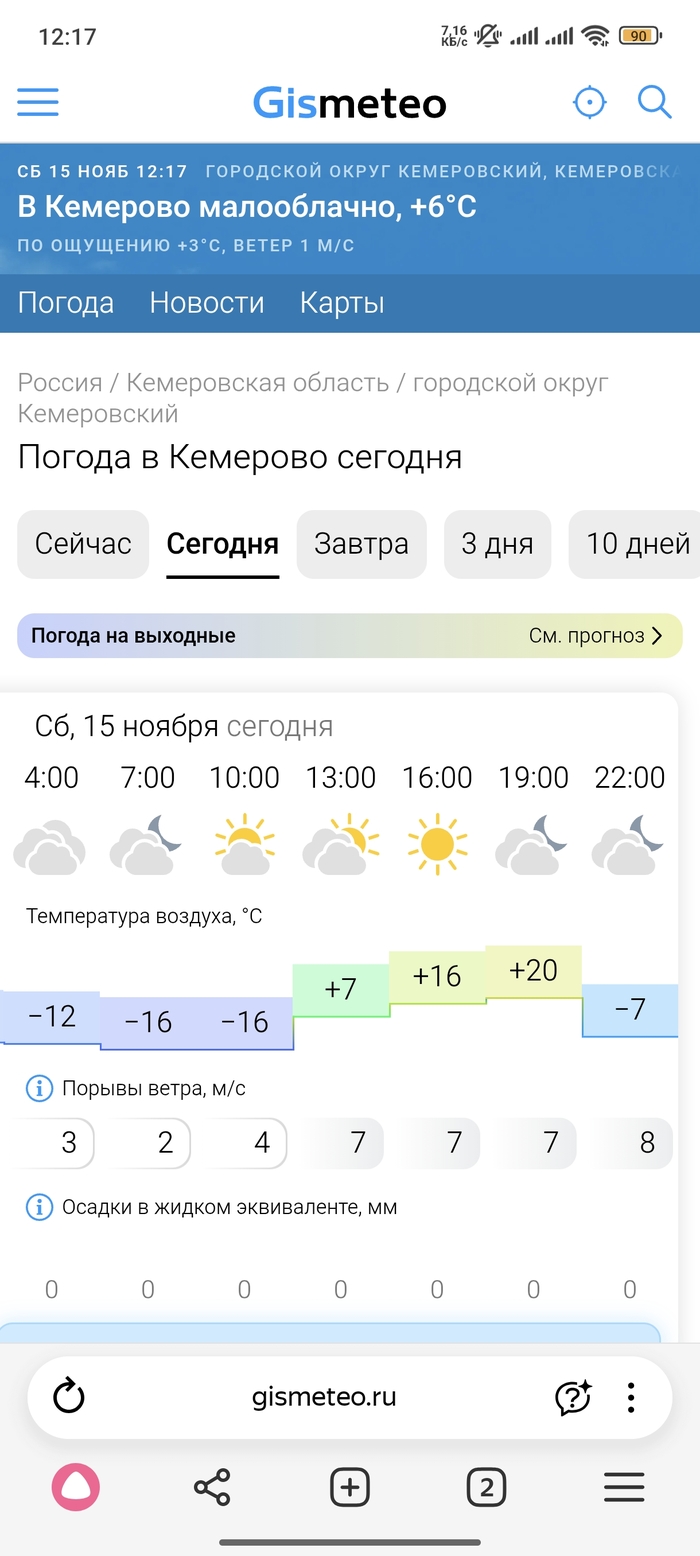Open the 10 дней forecast

pos(636,544)
